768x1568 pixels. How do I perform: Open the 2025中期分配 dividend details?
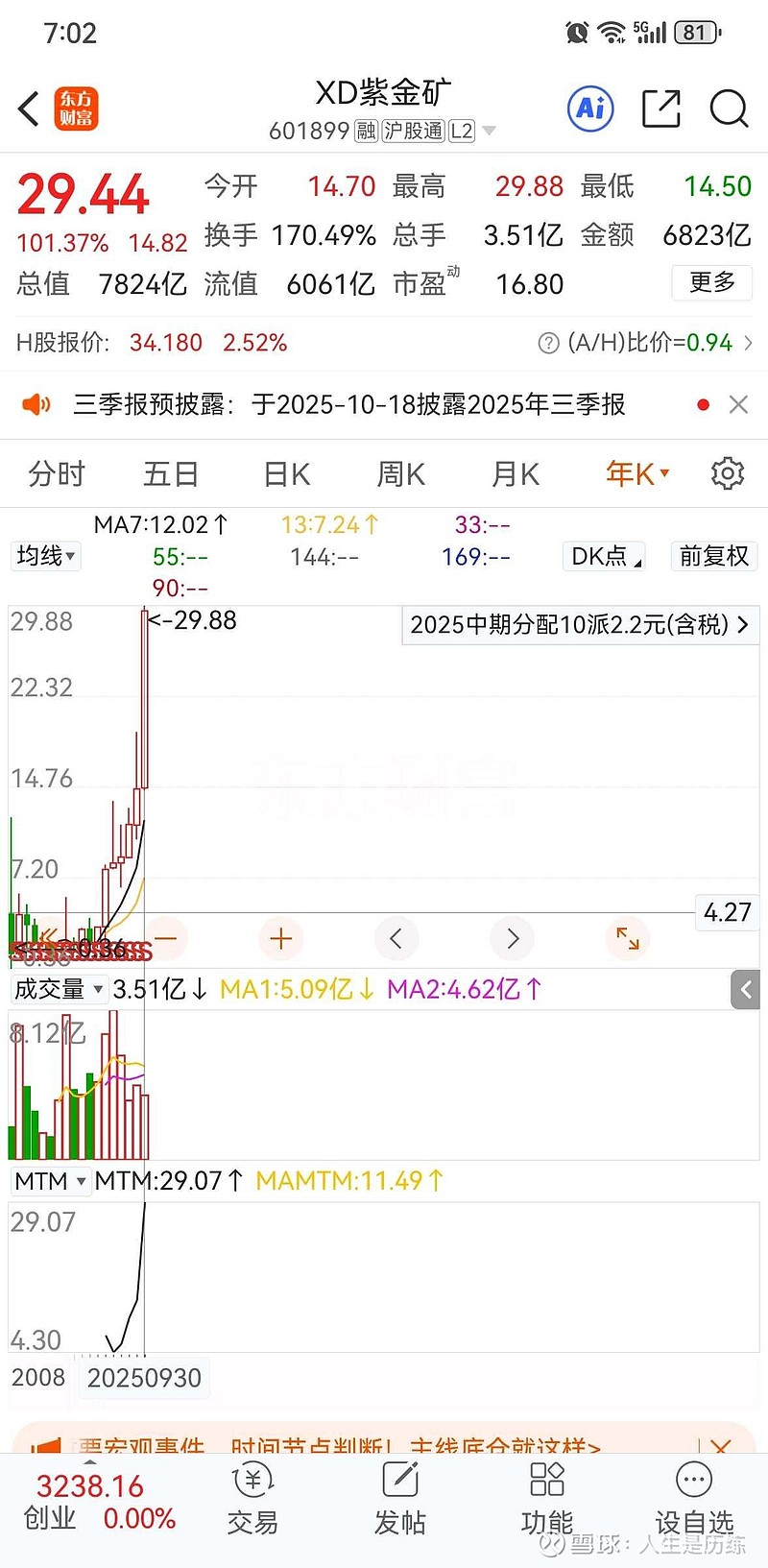[x=579, y=625]
